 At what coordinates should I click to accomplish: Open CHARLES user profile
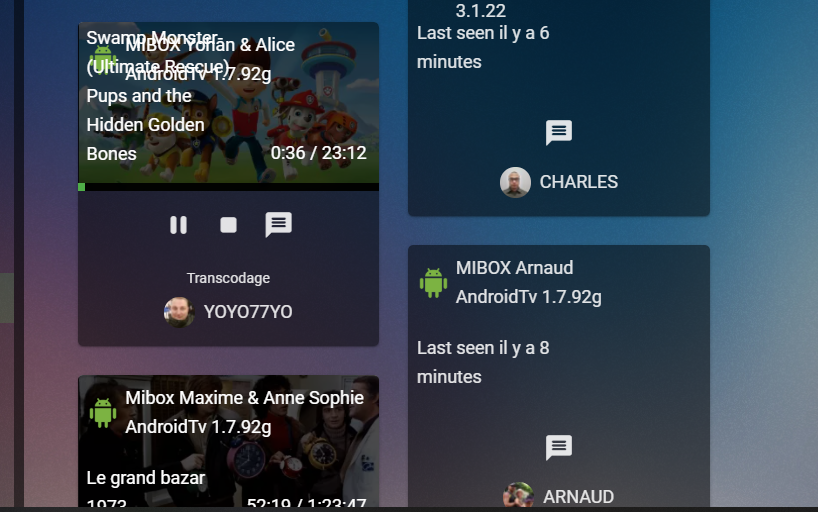tap(559, 182)
